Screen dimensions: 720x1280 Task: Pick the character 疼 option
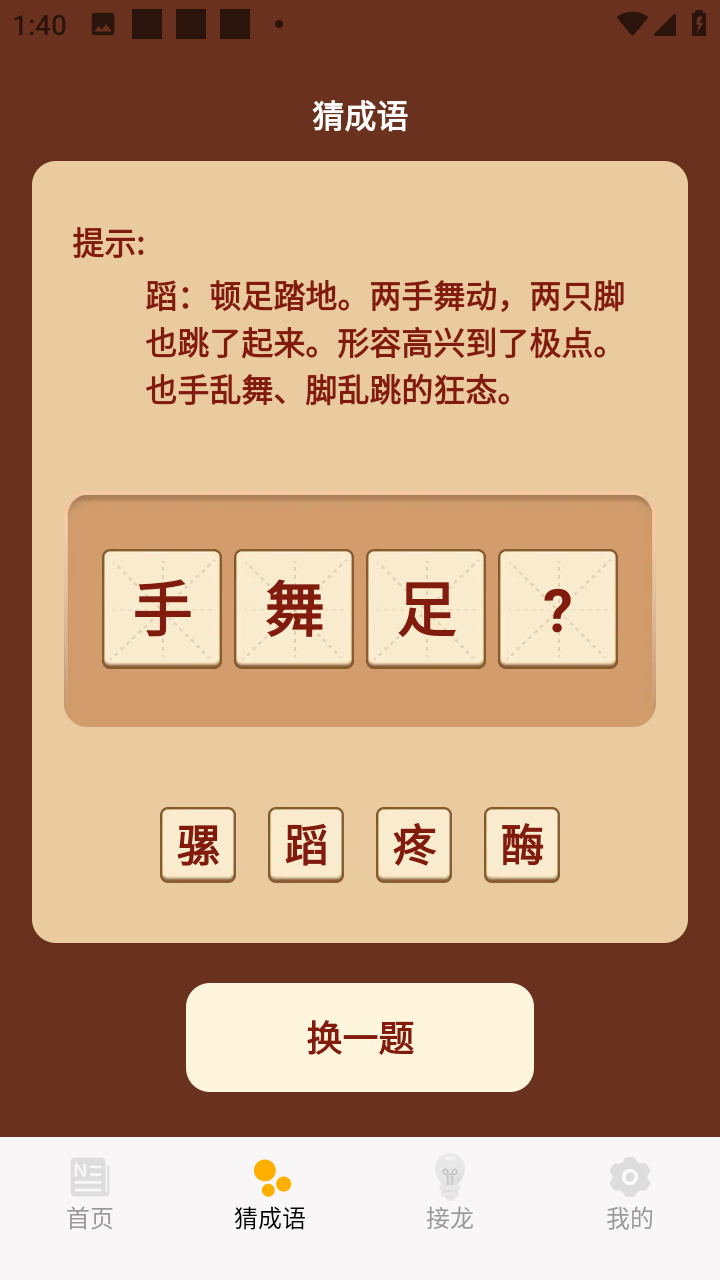pos(414,845)
